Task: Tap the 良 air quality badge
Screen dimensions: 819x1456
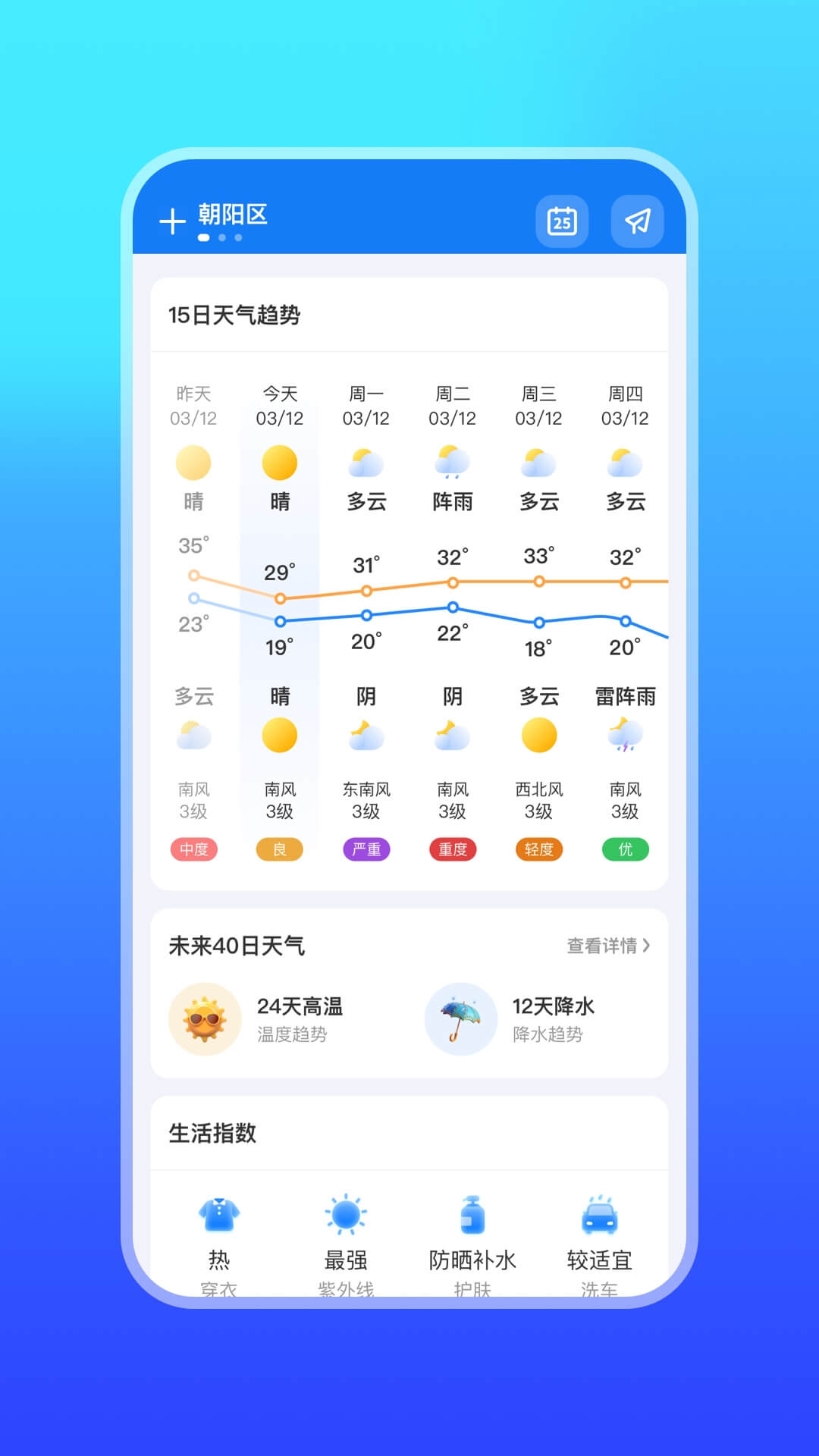Action: point(280,850)
